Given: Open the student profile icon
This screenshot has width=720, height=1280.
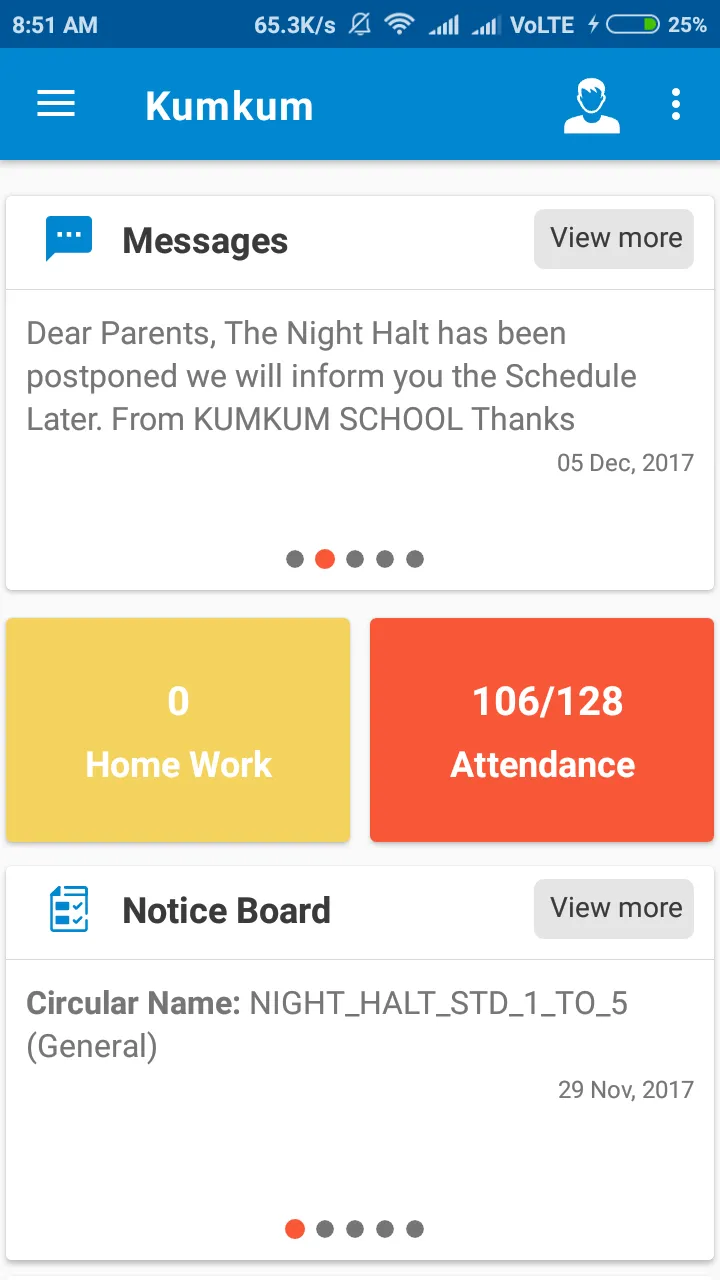Looking at the screenshot, I should click(591, 105).
